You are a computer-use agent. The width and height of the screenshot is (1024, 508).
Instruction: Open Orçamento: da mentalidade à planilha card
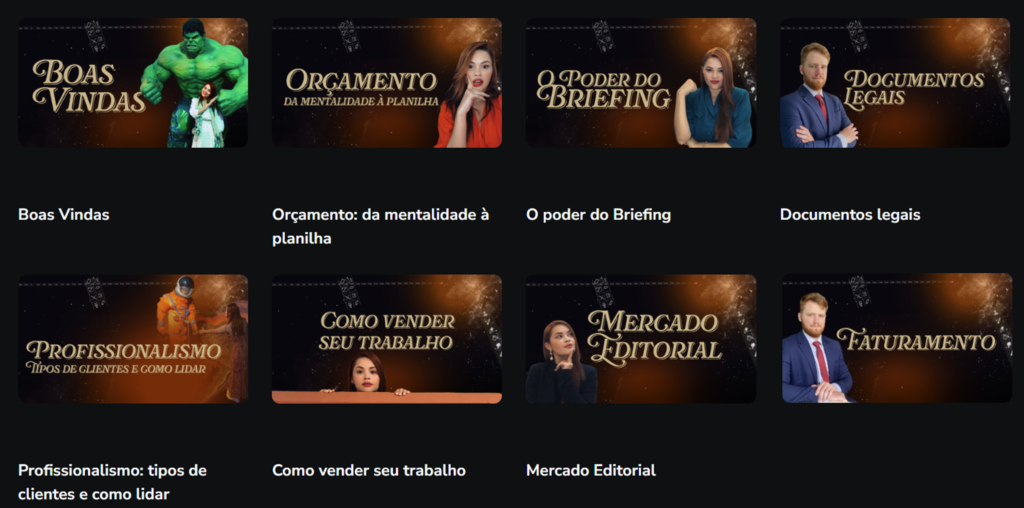[386, 83]
